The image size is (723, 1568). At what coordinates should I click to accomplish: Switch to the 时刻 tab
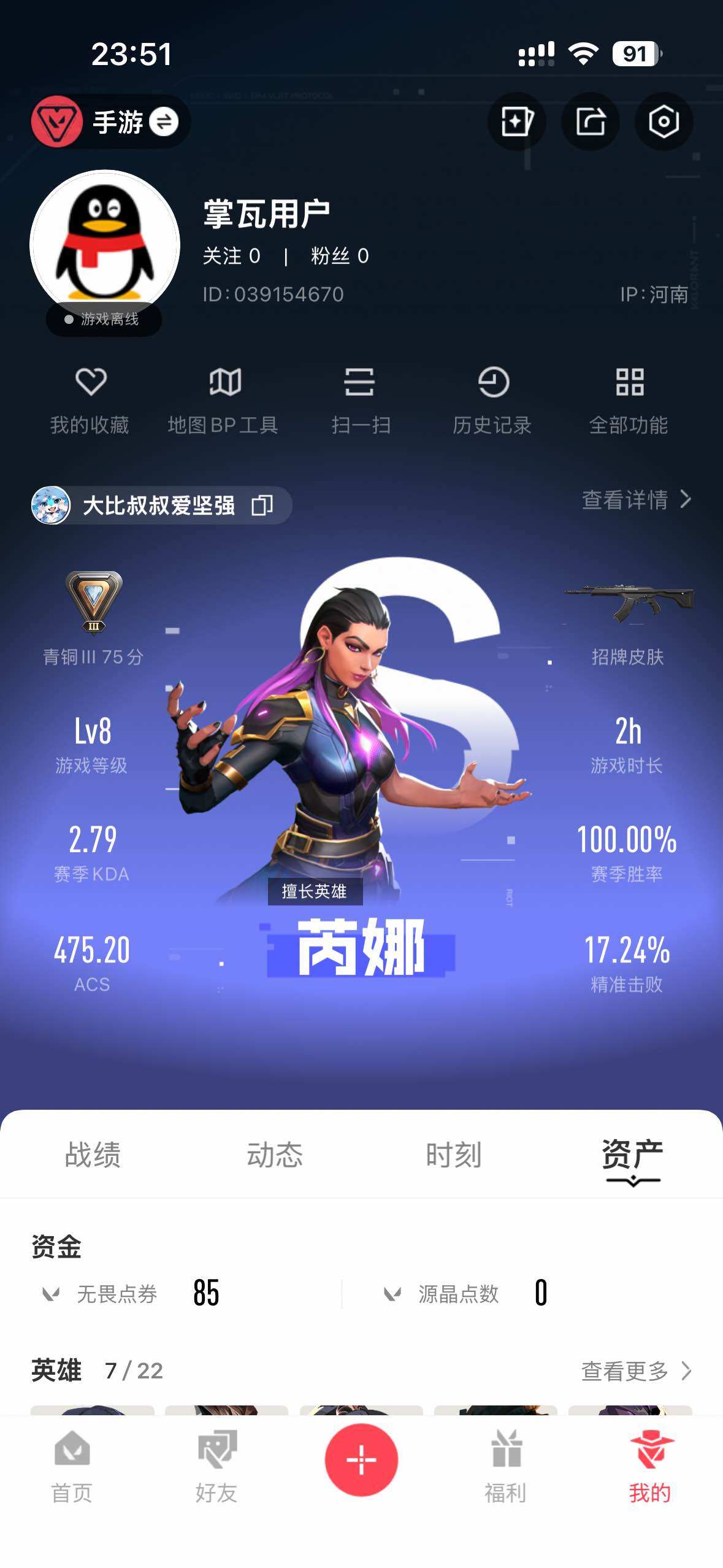pos(454,1155)
